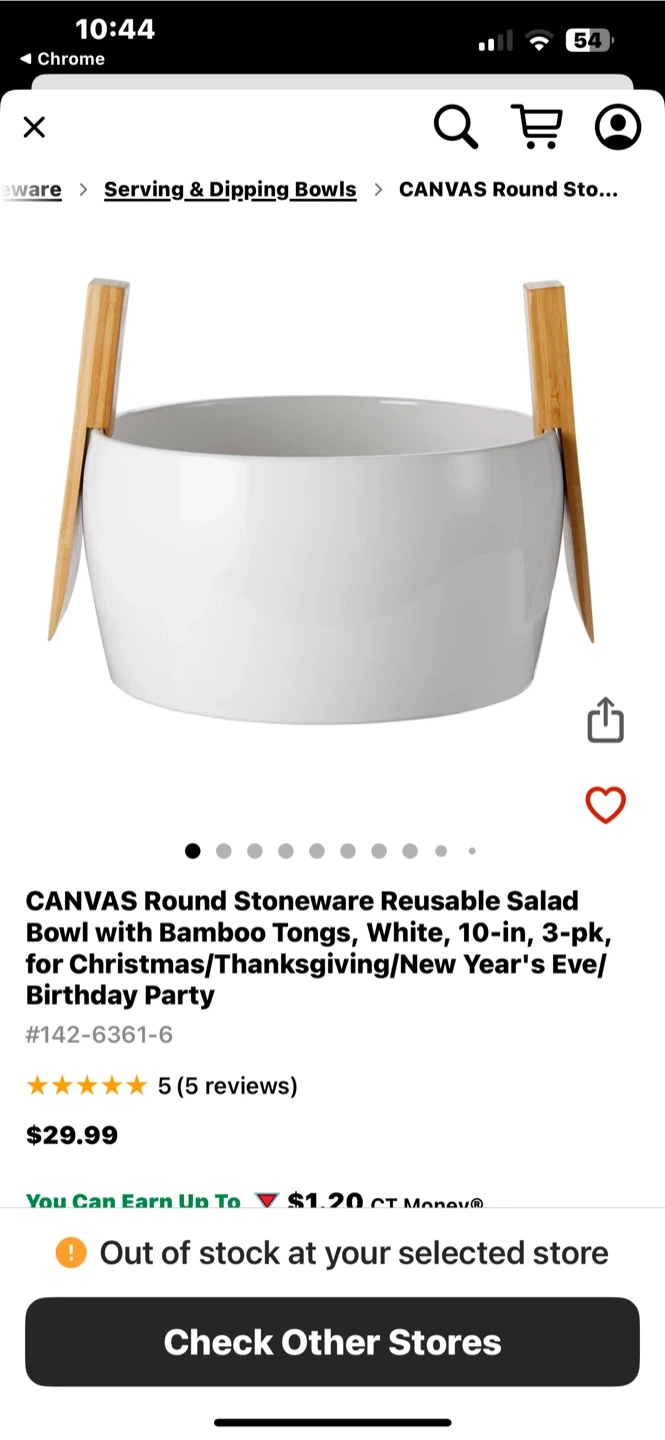665x1440 pixels.
Task: Go to Serving & Dipping Bowls breadcrumb
Action: tap(230, 190)
